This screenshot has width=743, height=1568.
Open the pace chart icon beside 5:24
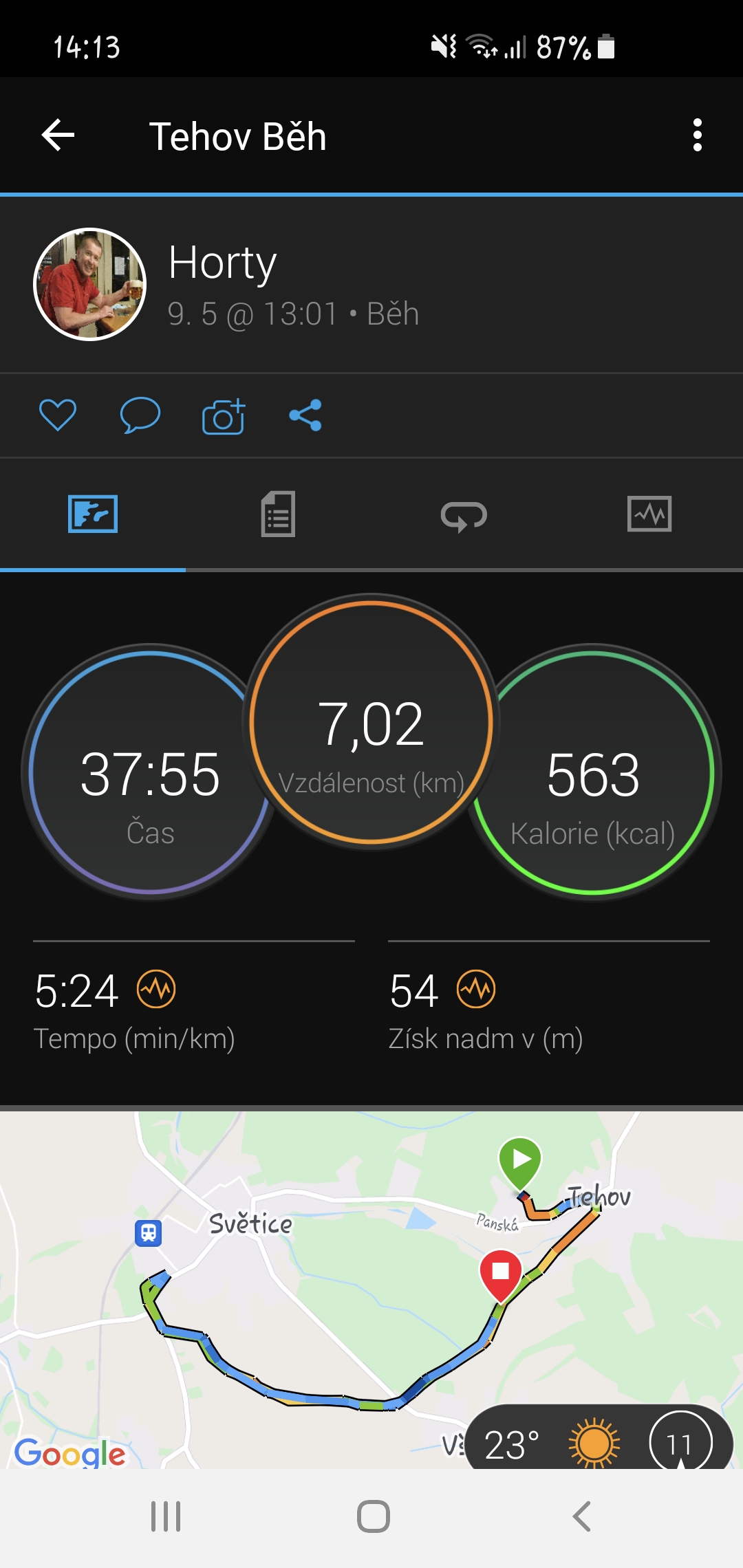156,990
